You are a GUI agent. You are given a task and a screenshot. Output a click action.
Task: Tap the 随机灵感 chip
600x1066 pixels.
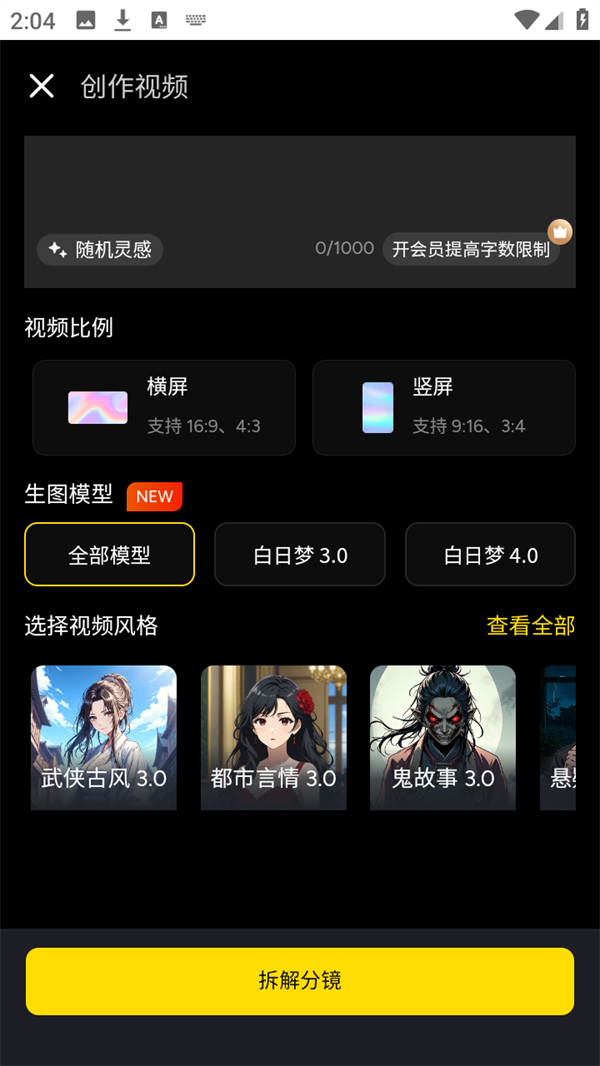pyautogui.click(x=100, y=250)
